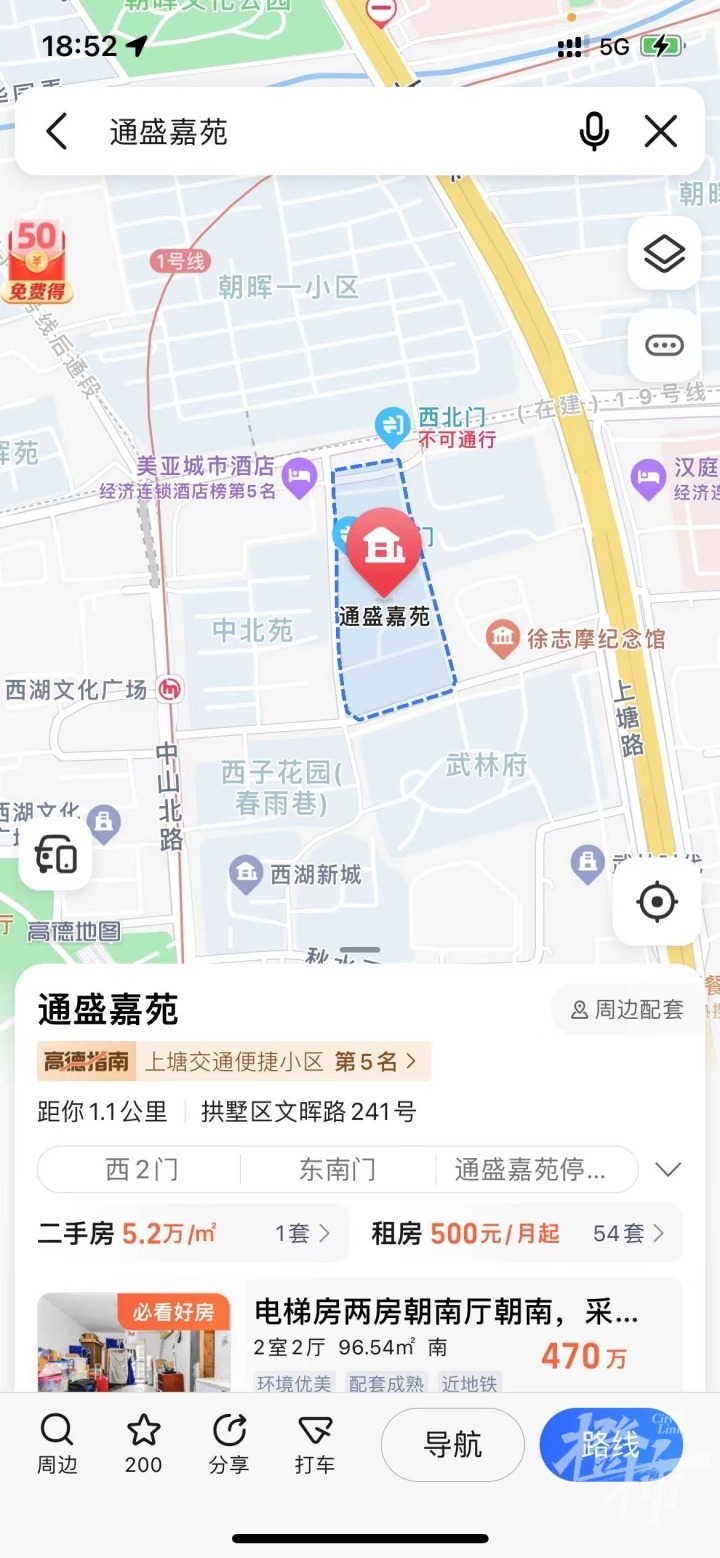Activate the voice search microphone
Viewport: 720px width, 1558px height.
tap(594, 131)
